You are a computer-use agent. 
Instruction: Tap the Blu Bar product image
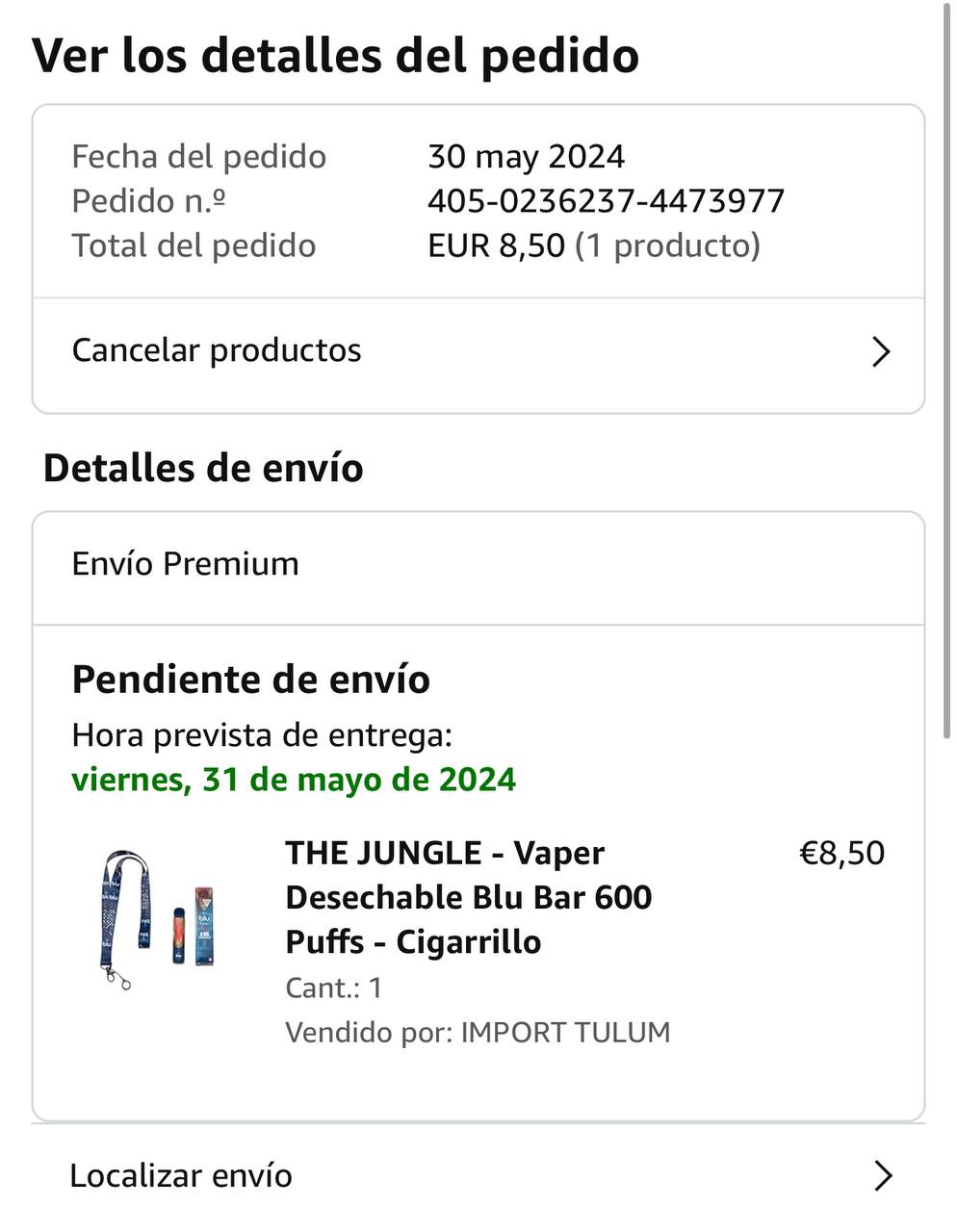click(x=157, y=918)
